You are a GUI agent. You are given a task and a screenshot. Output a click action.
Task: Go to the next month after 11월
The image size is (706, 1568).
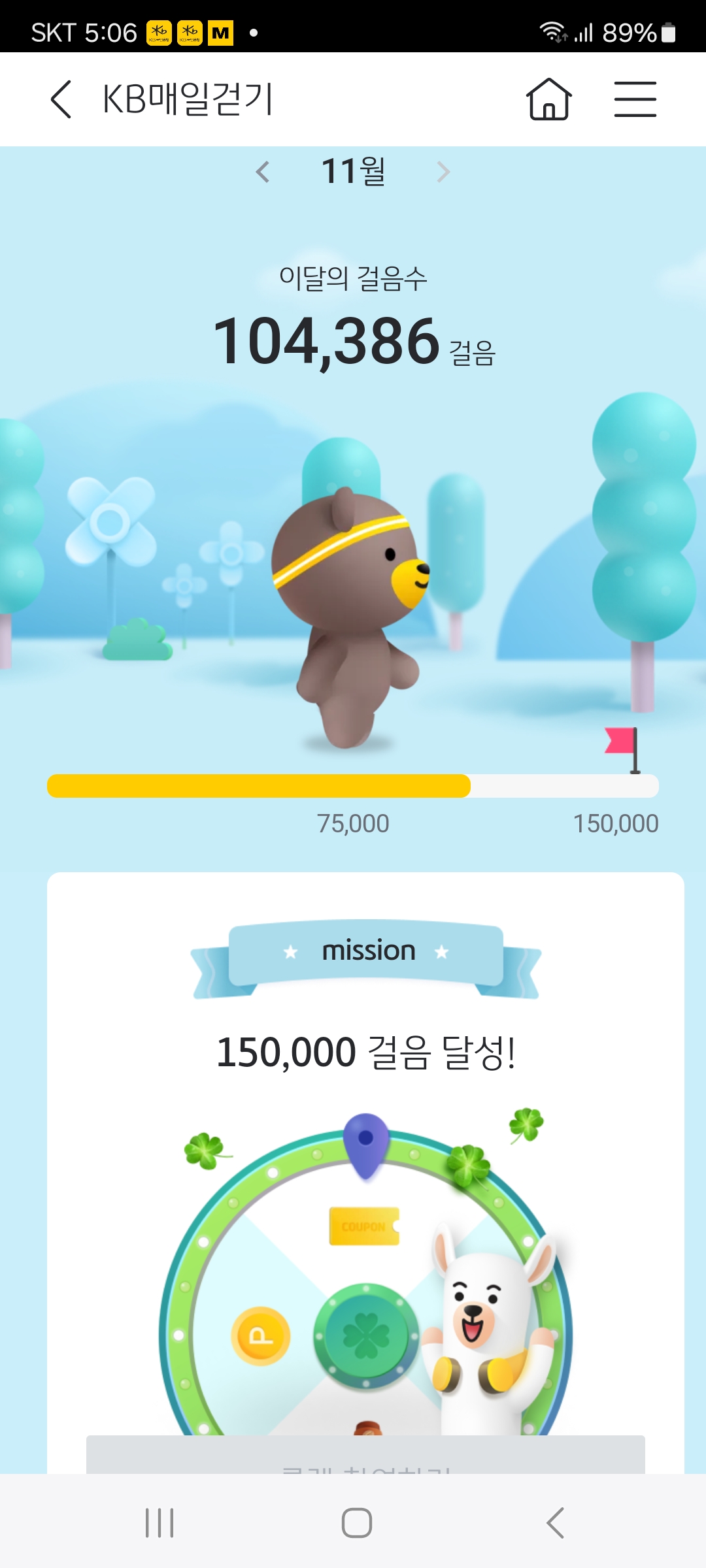(x=443, y=172)
